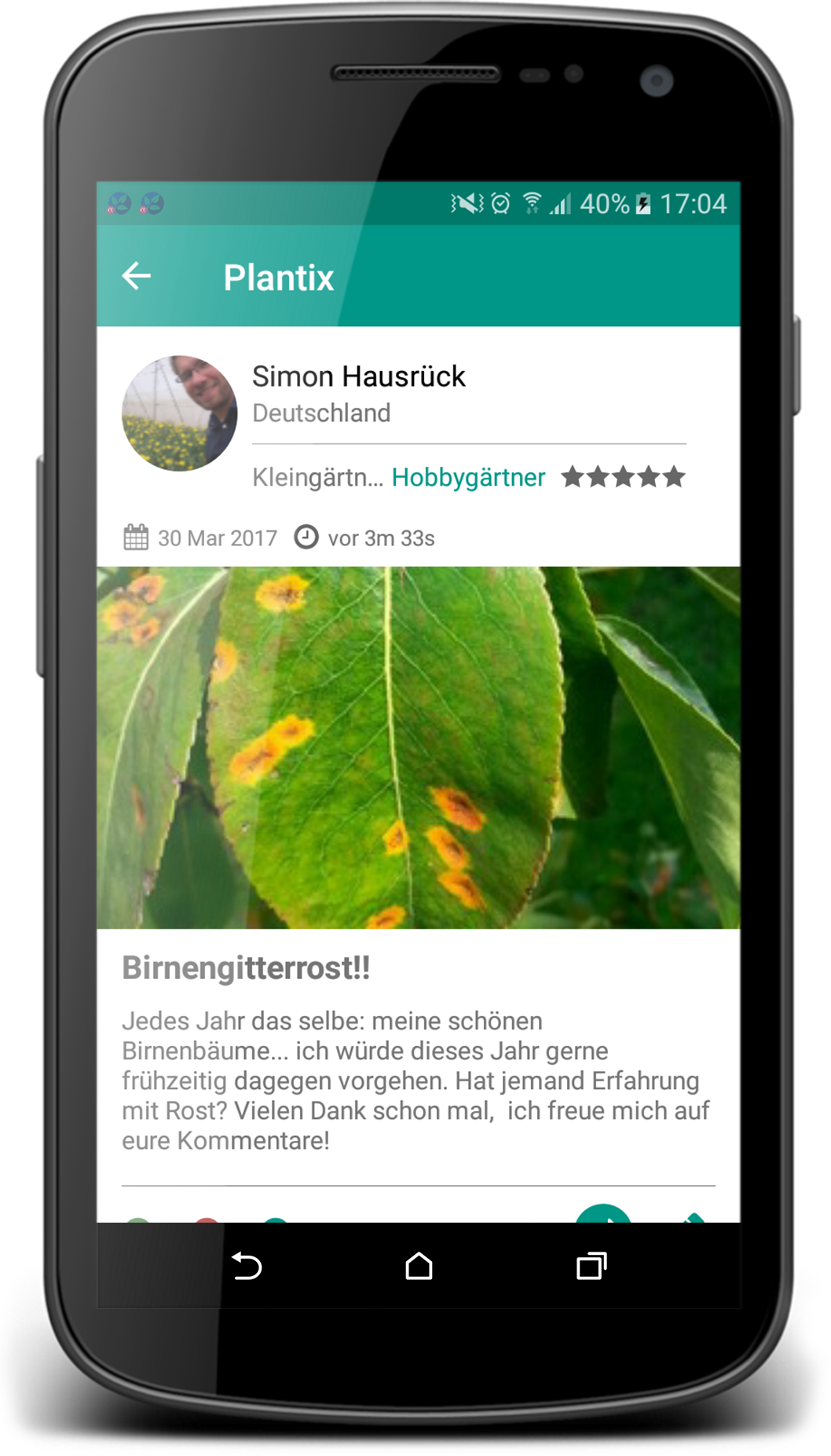This screenshot has height=1456, width=831.
Task: Tap the system back button
Action: (247, 1266)
